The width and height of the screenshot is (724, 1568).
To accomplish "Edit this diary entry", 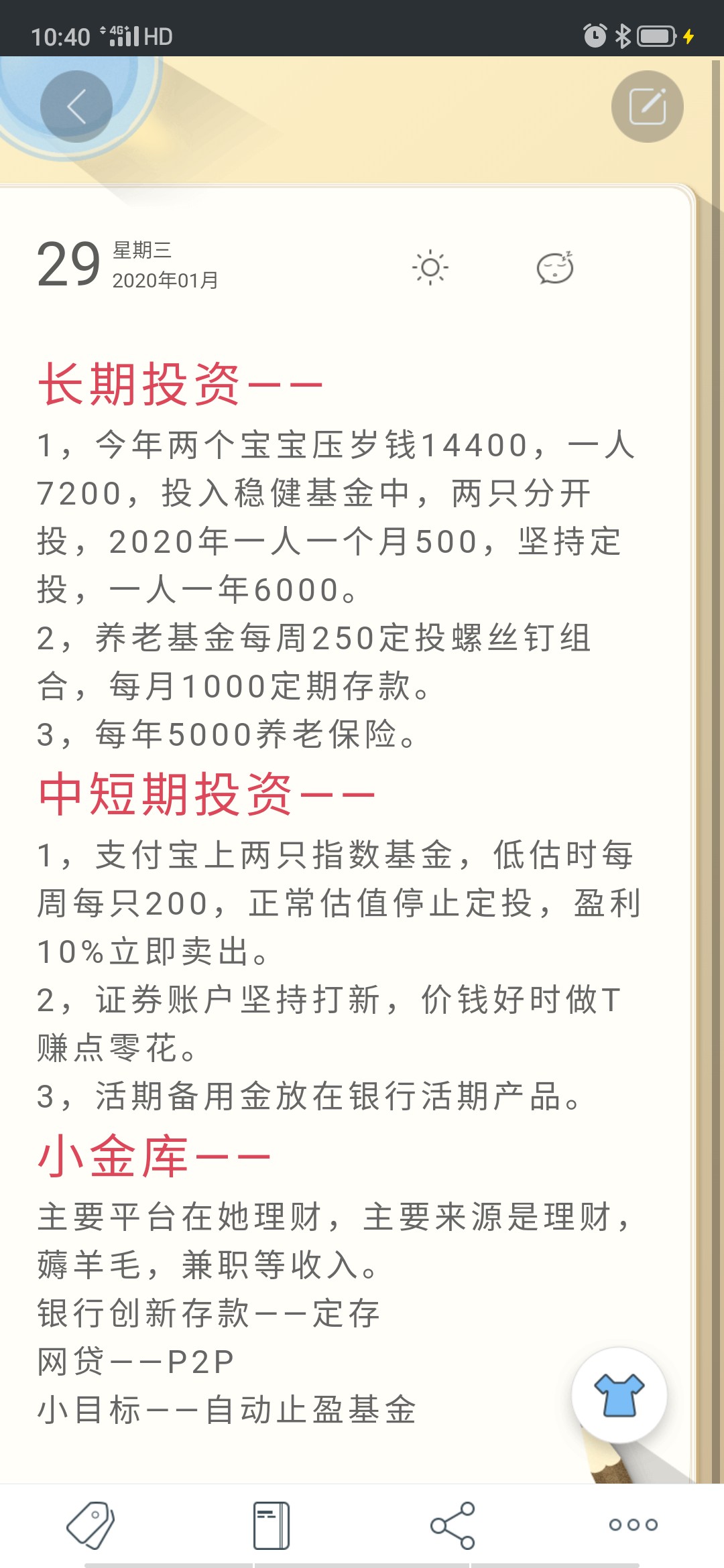I will coord(647,107).
